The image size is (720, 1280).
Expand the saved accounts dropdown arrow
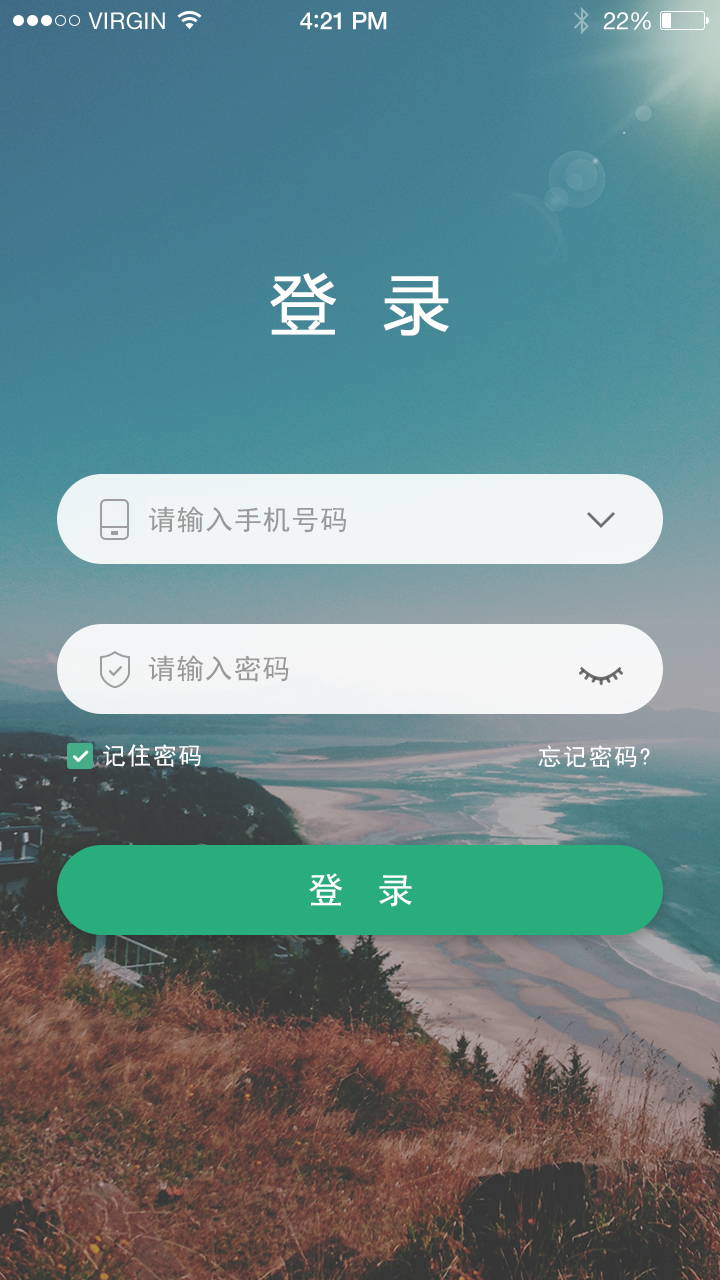pos(600,520)
